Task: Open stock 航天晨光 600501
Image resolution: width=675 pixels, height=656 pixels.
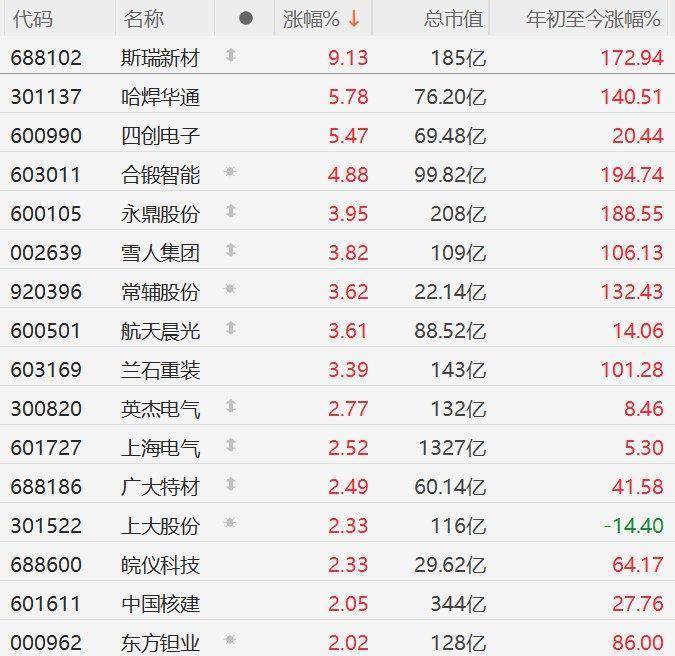Action: (159, 331)
